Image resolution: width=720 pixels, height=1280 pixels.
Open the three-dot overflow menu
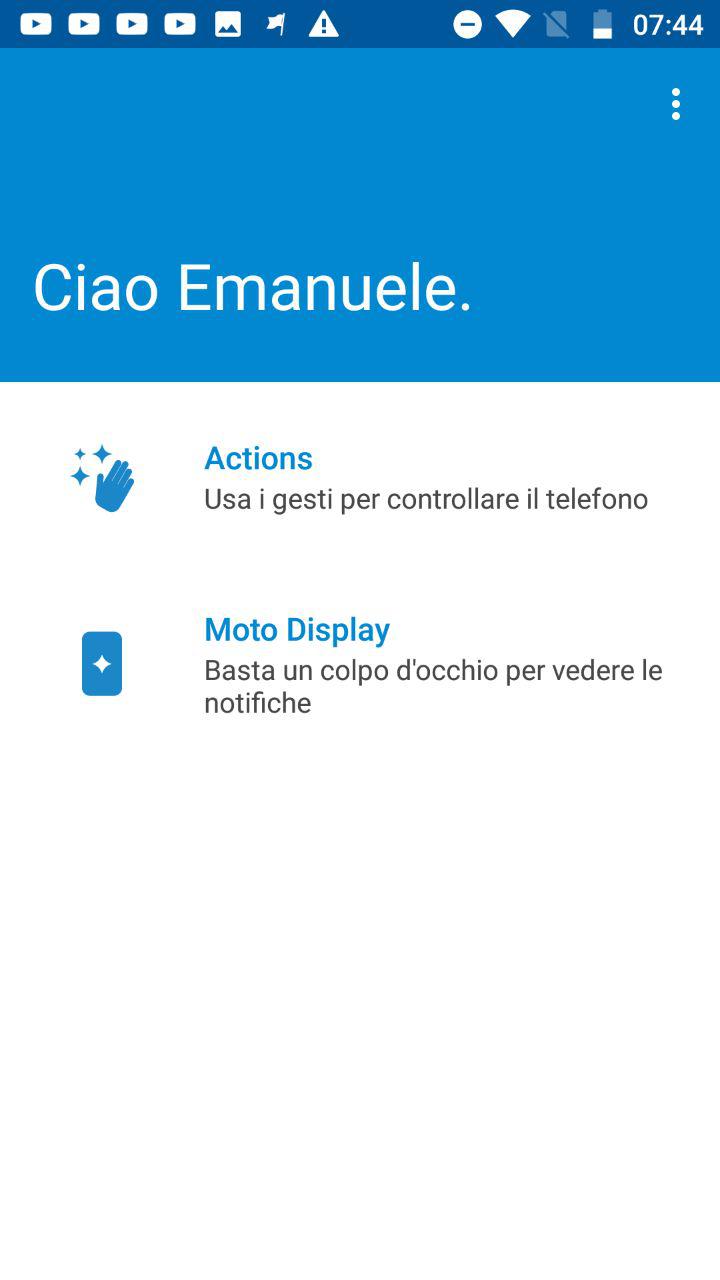[676, 104]
